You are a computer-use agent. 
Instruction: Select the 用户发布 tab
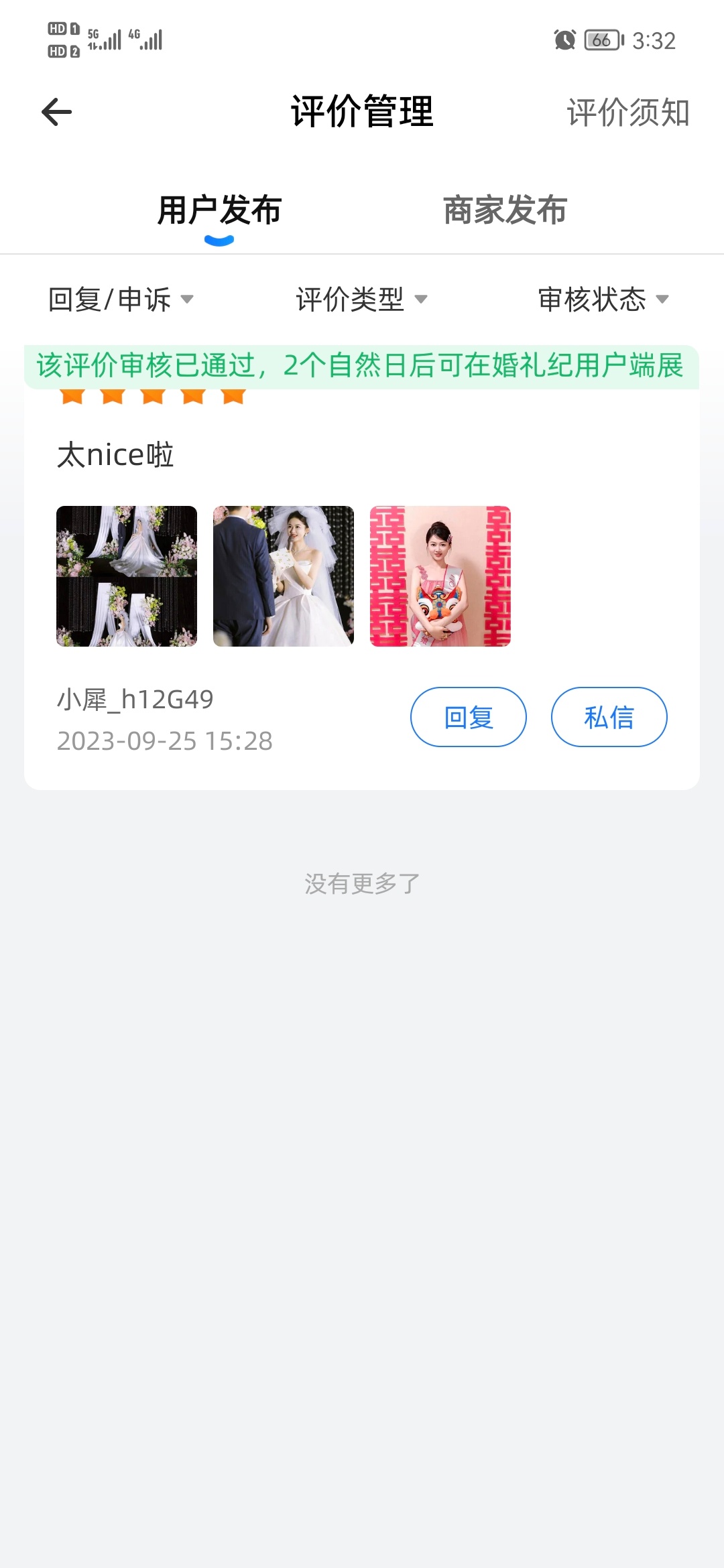pyautogui.click(x=219, y=210)
